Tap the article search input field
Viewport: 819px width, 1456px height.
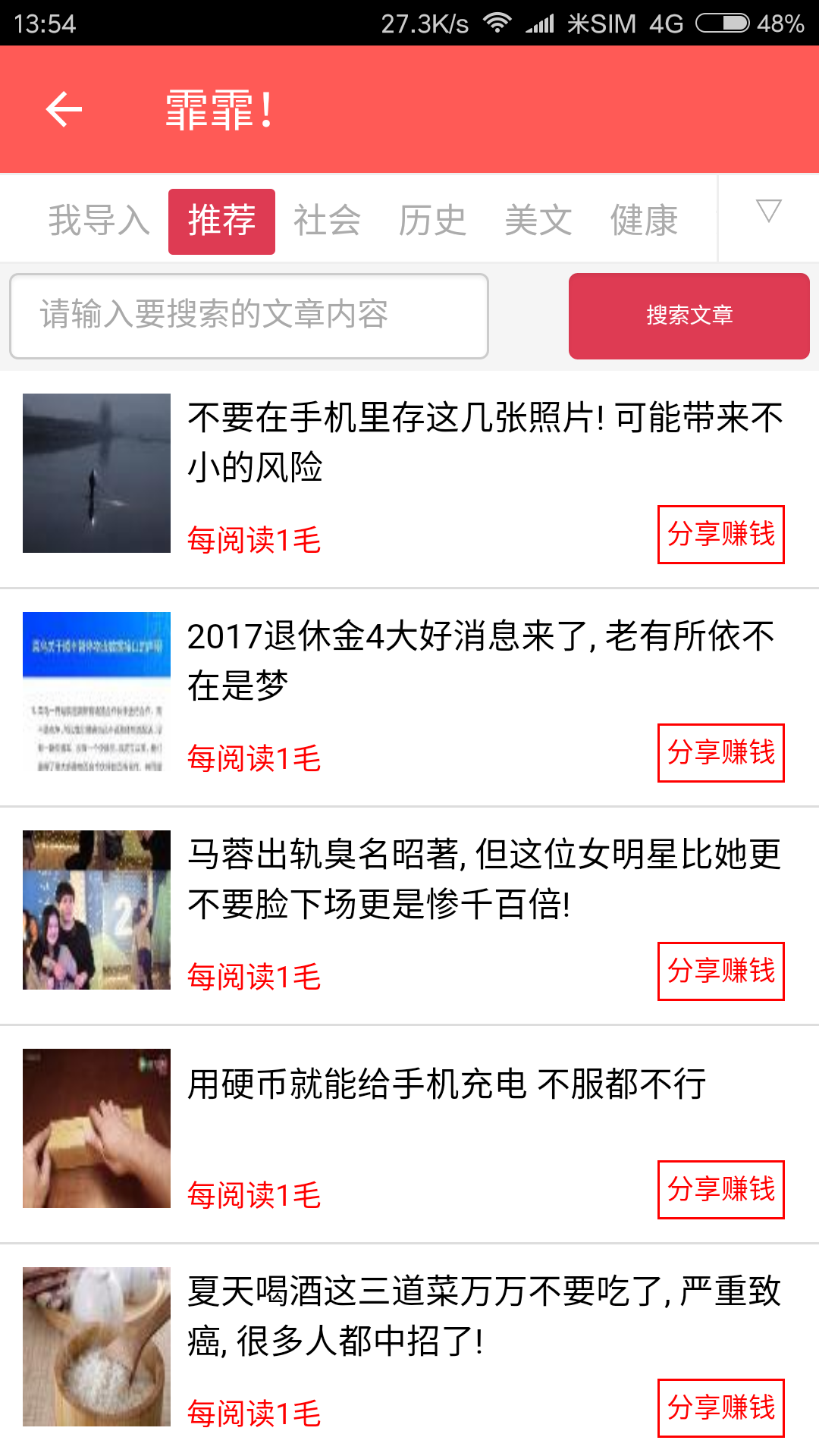(249, 315)
